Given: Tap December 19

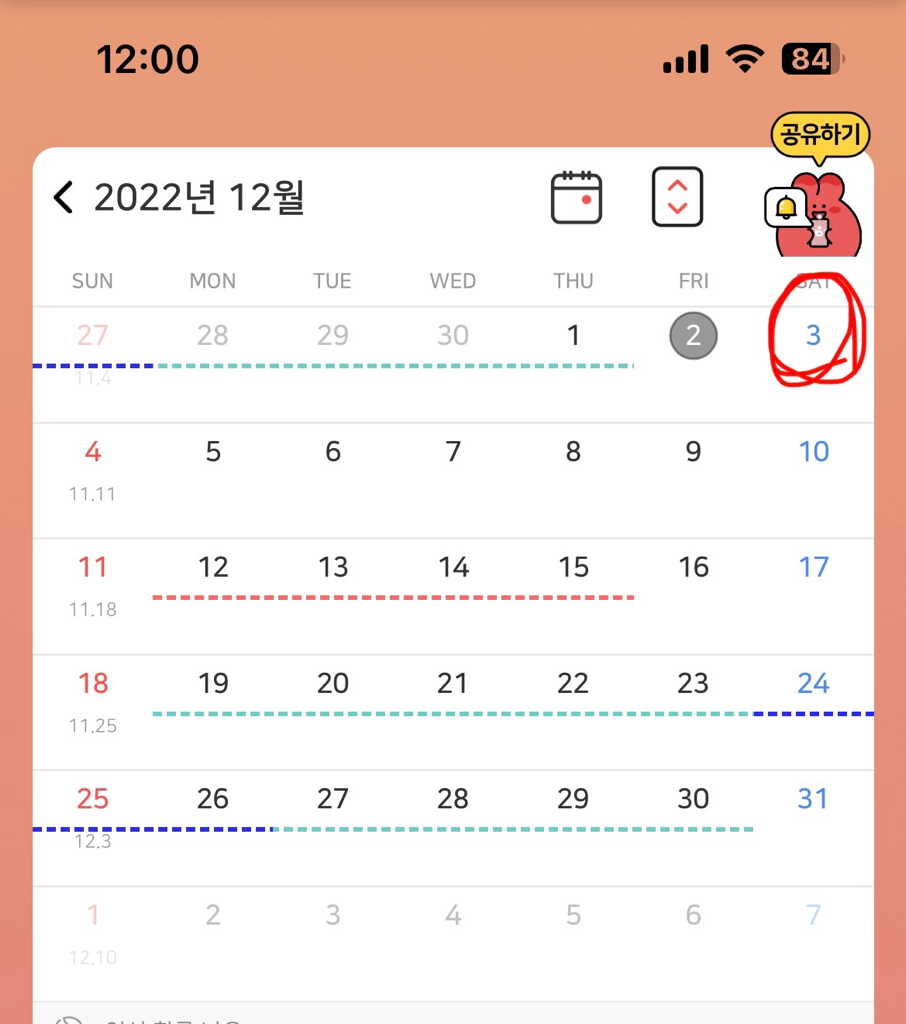Looking at the screenshot, I should pyautogui.click(x=213, y=684).
